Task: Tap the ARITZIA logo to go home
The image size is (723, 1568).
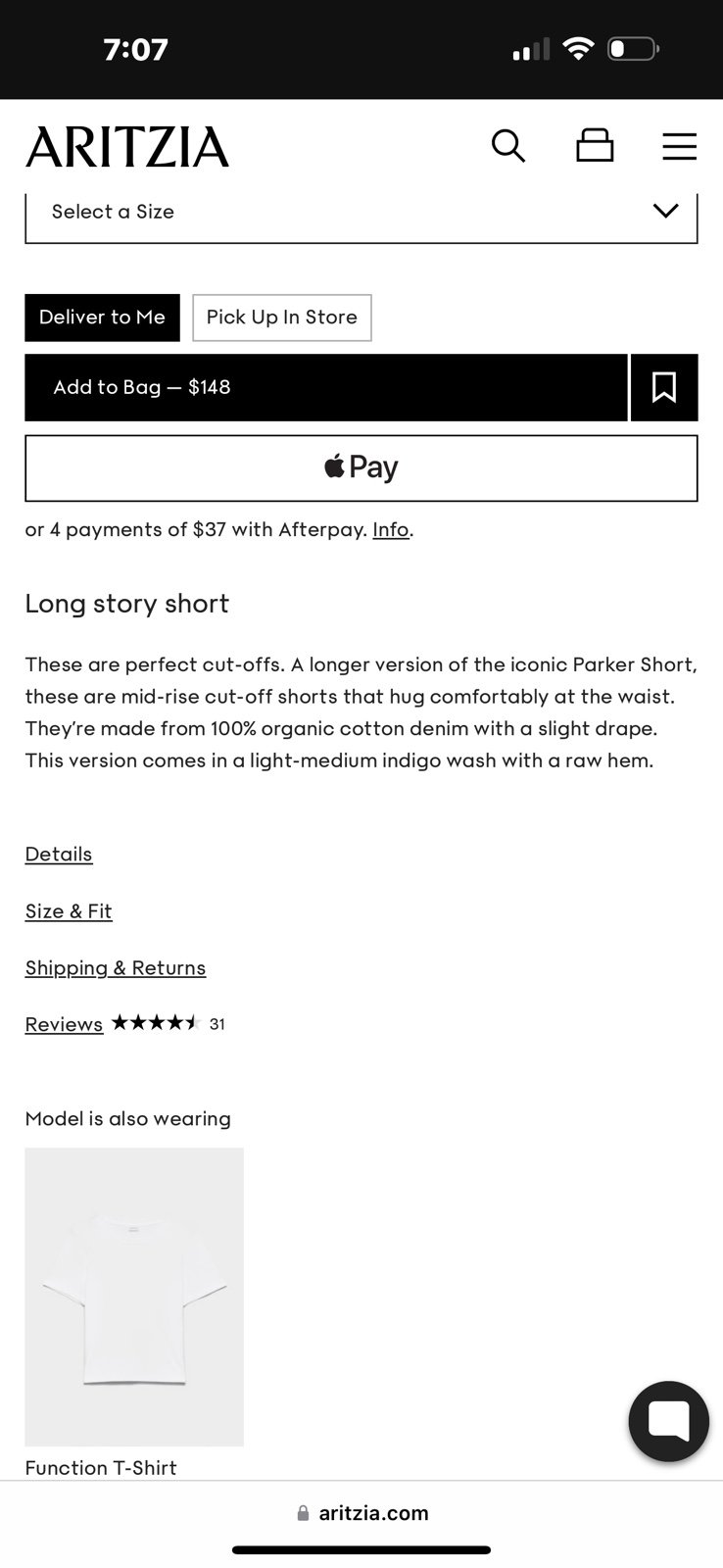Action: point(127,146)
